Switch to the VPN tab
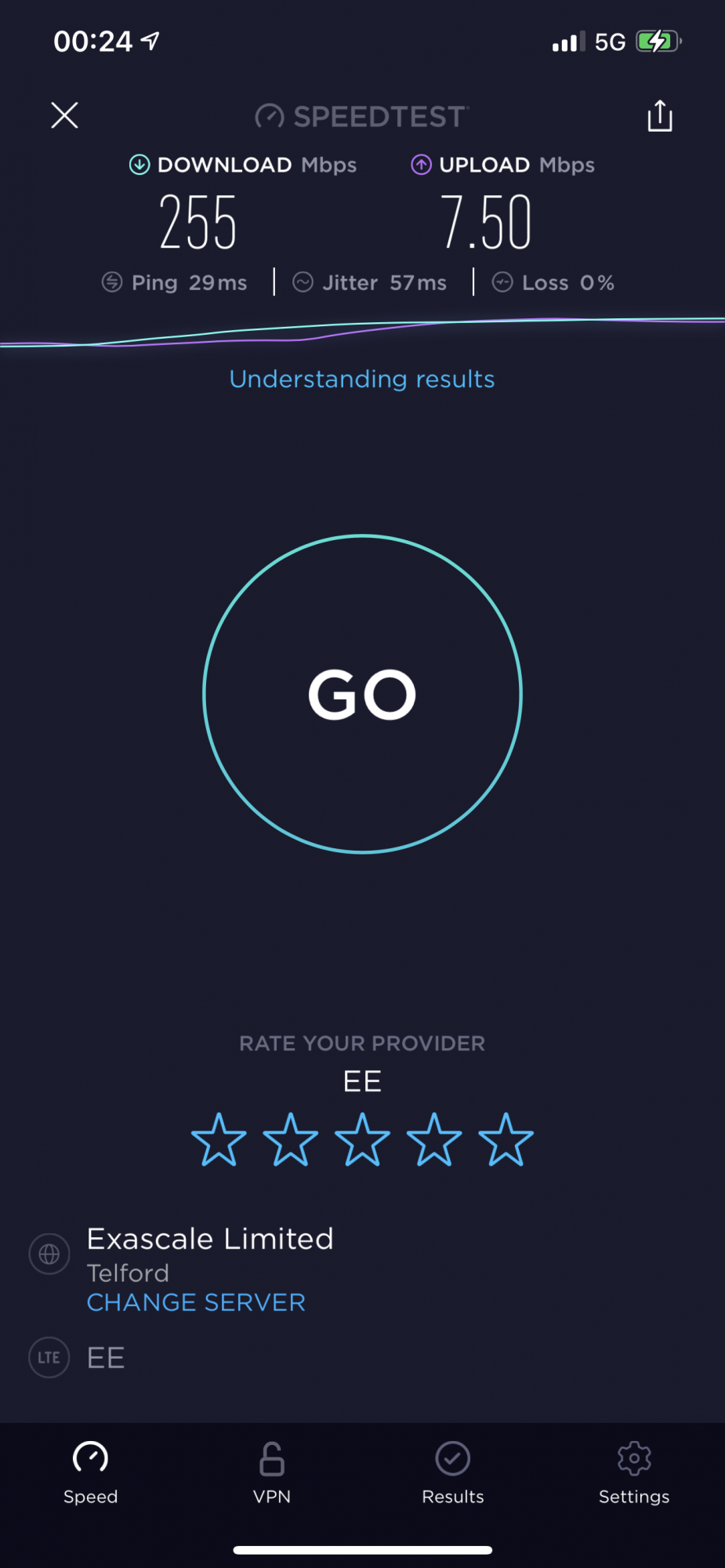The height and width of the screenshot is (1568, 725). pos(272,1473)
